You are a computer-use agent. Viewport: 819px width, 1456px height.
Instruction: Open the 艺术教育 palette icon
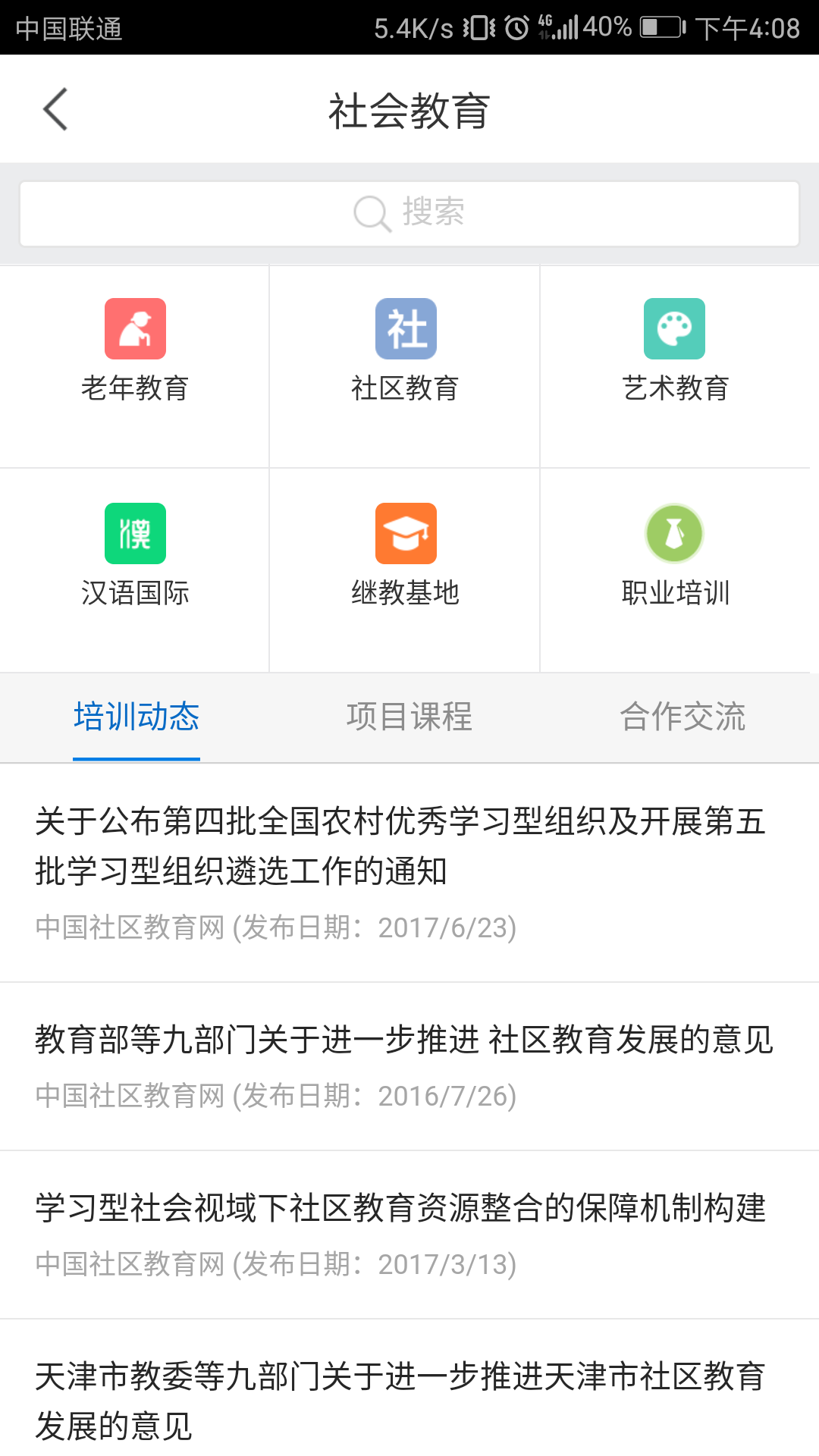click(x=675, y=329)
